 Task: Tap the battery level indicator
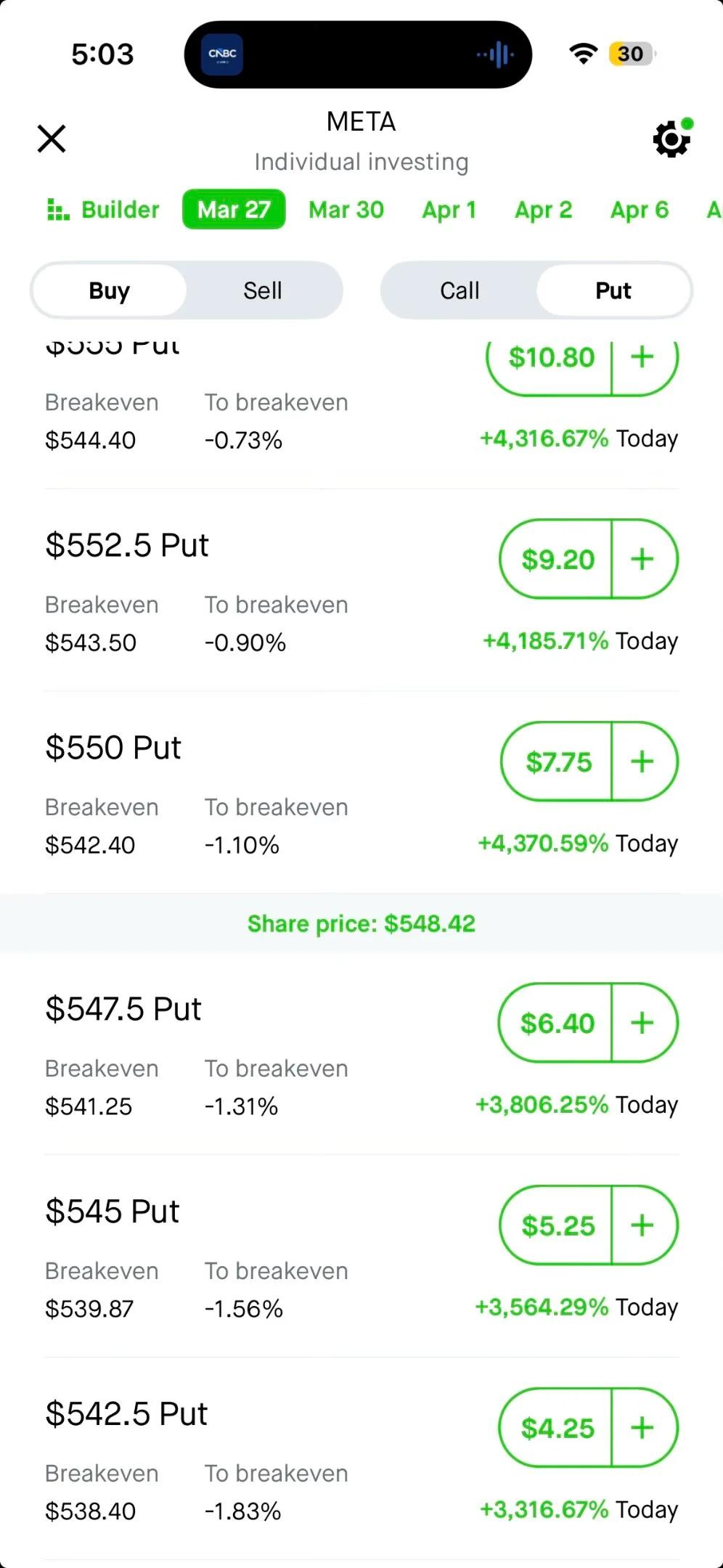tap(630, 54)
